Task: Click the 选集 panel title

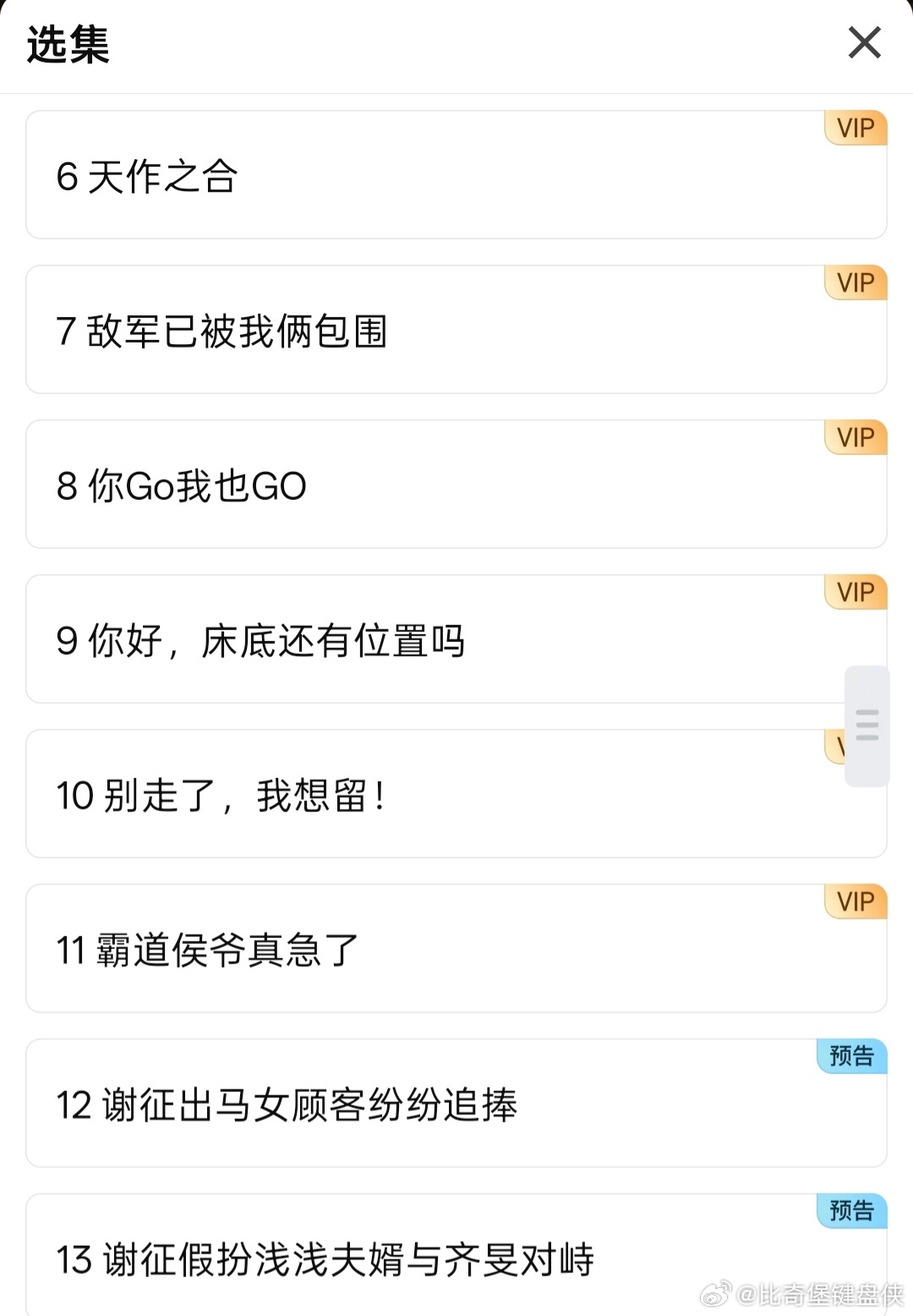Action: tap(69, 43)
